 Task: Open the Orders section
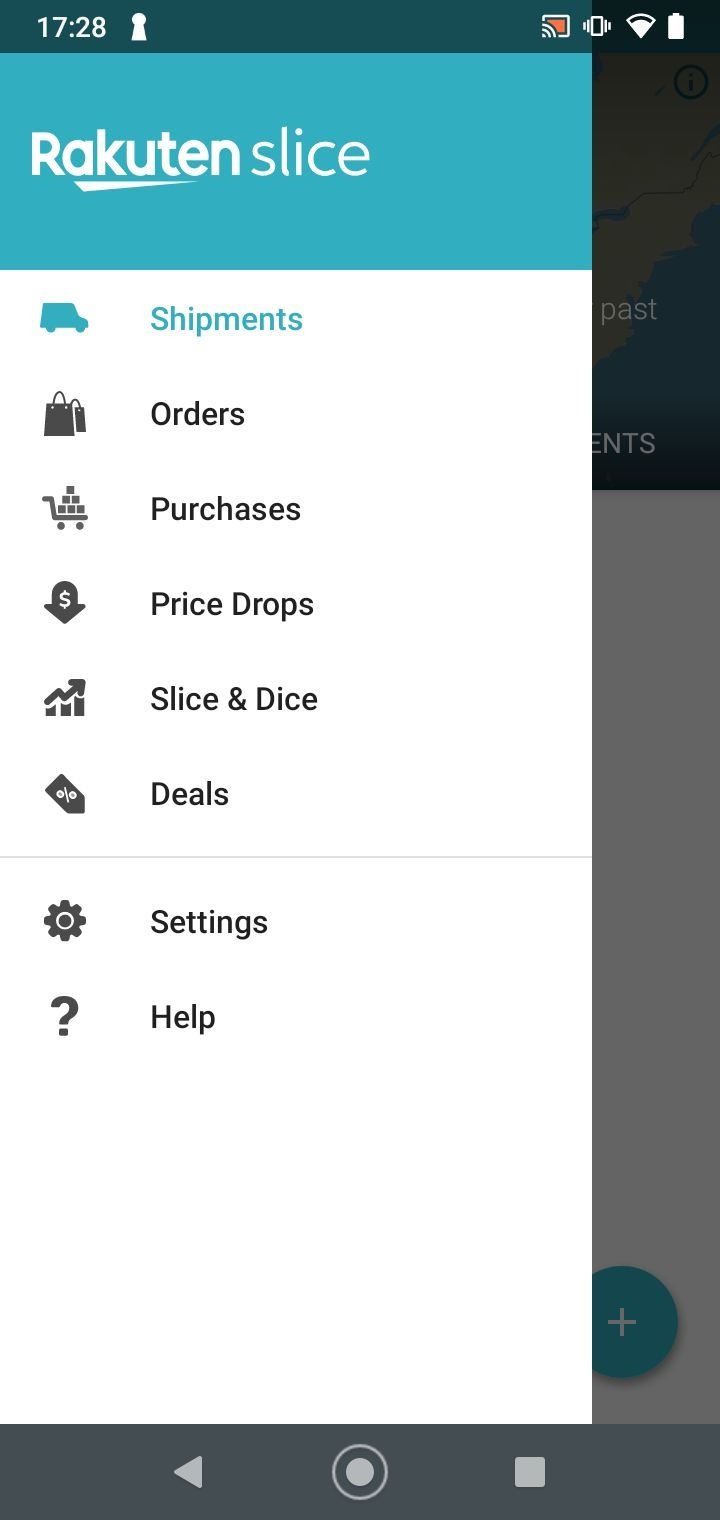coord(296,414)
